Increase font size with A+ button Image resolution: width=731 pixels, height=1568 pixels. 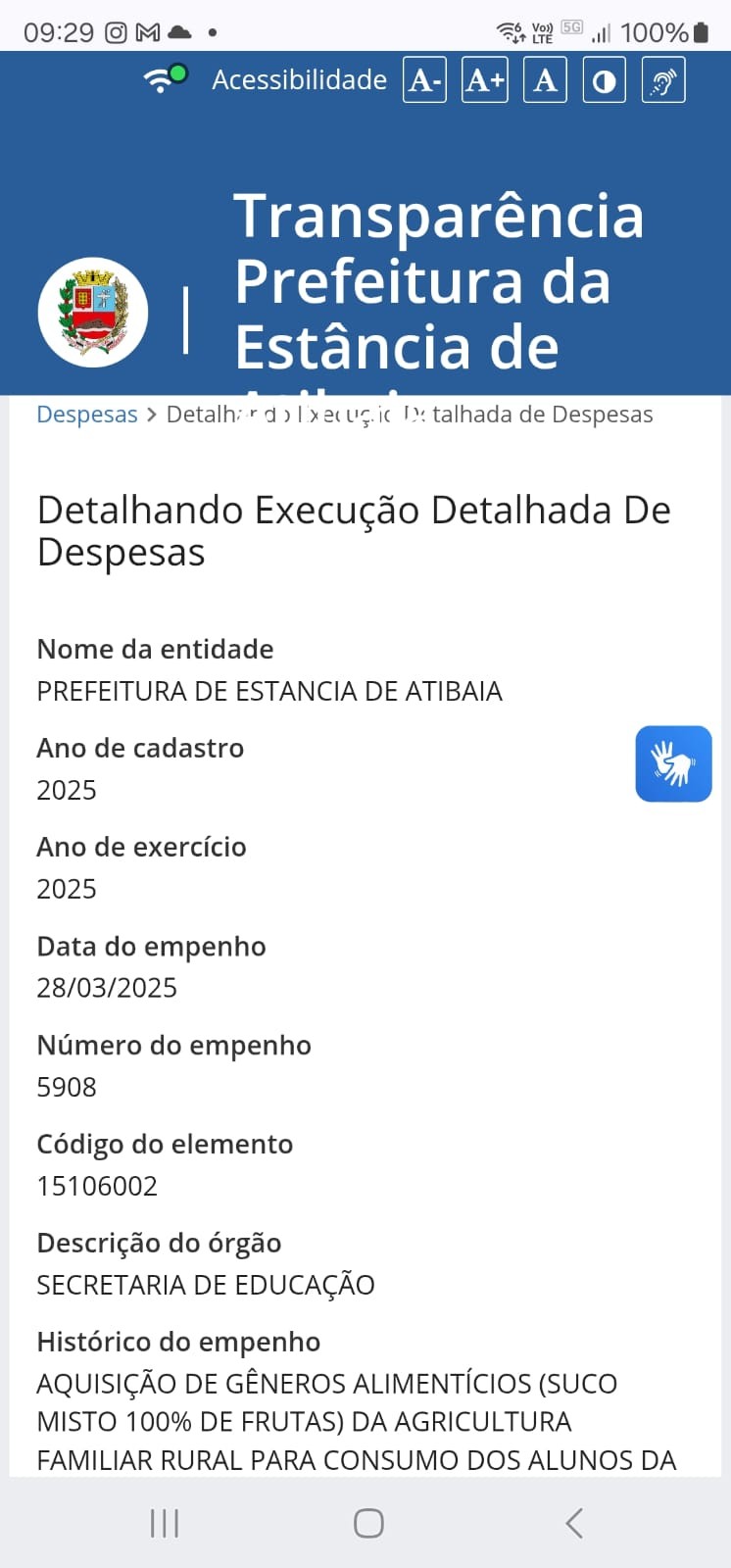tap(485, 80)
